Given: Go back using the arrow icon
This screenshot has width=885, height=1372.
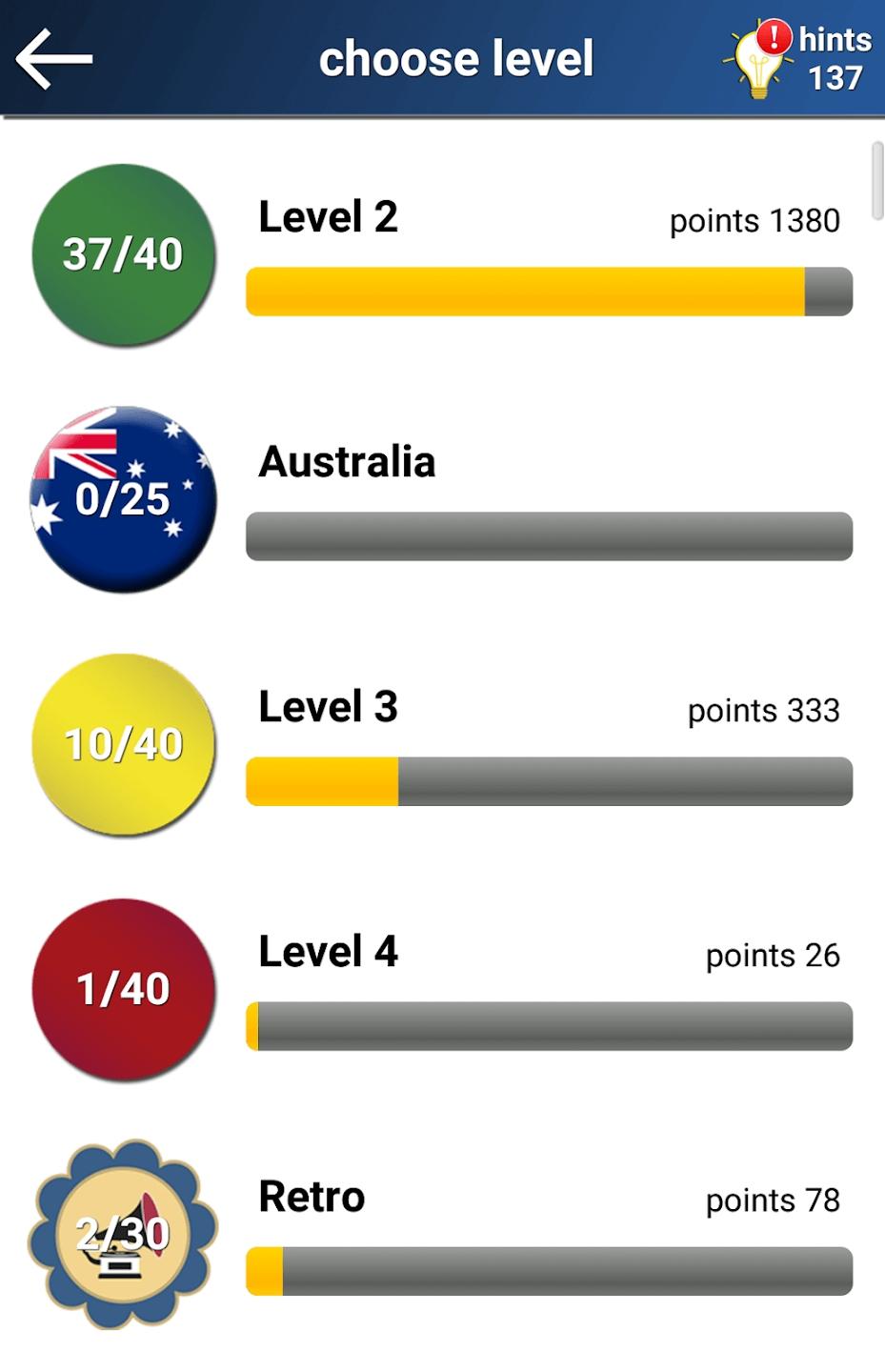Looking at the screenshot, I should point(54,59).
